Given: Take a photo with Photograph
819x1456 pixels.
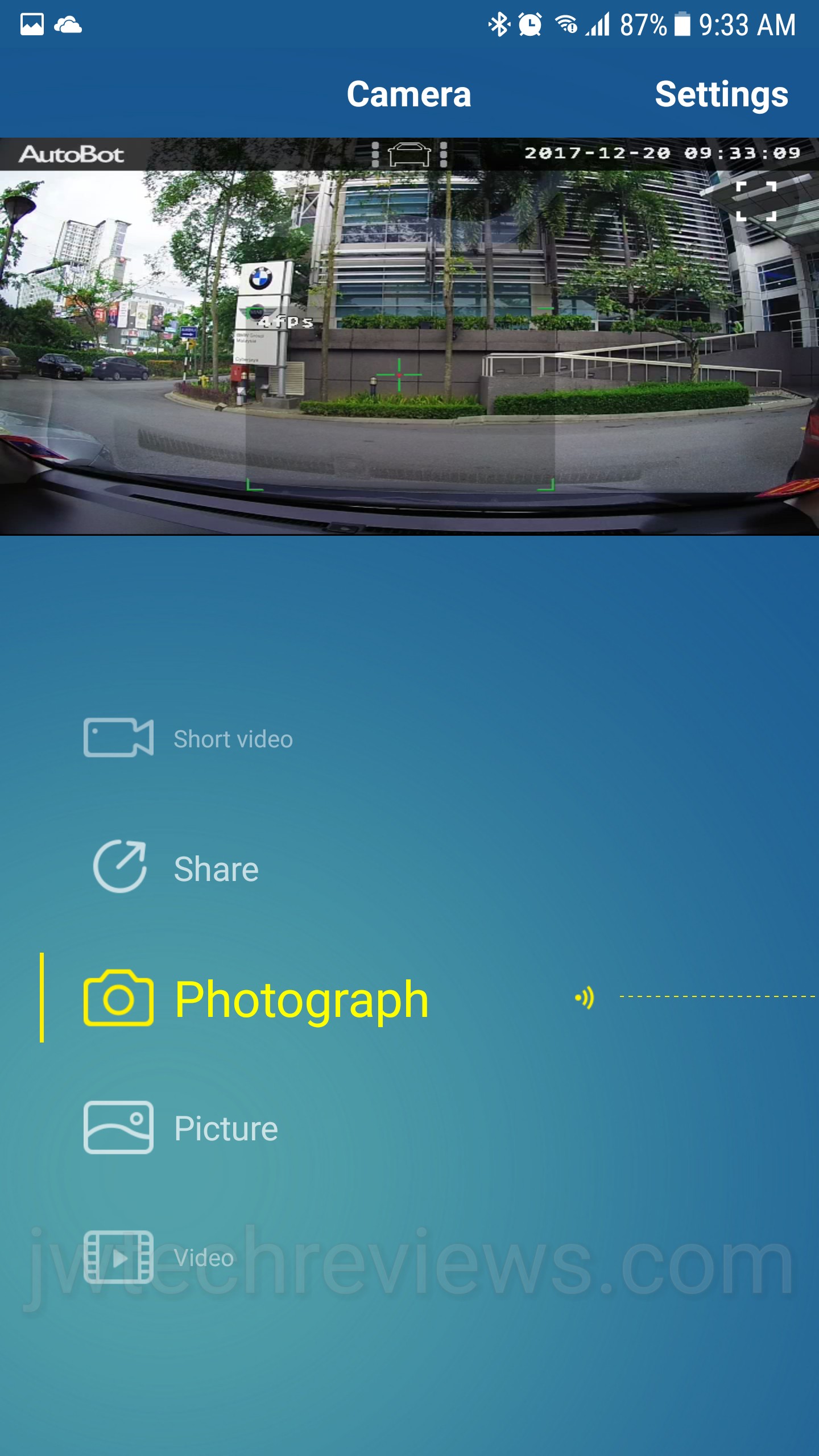Looking at the screenshot, I should point(256,999).
